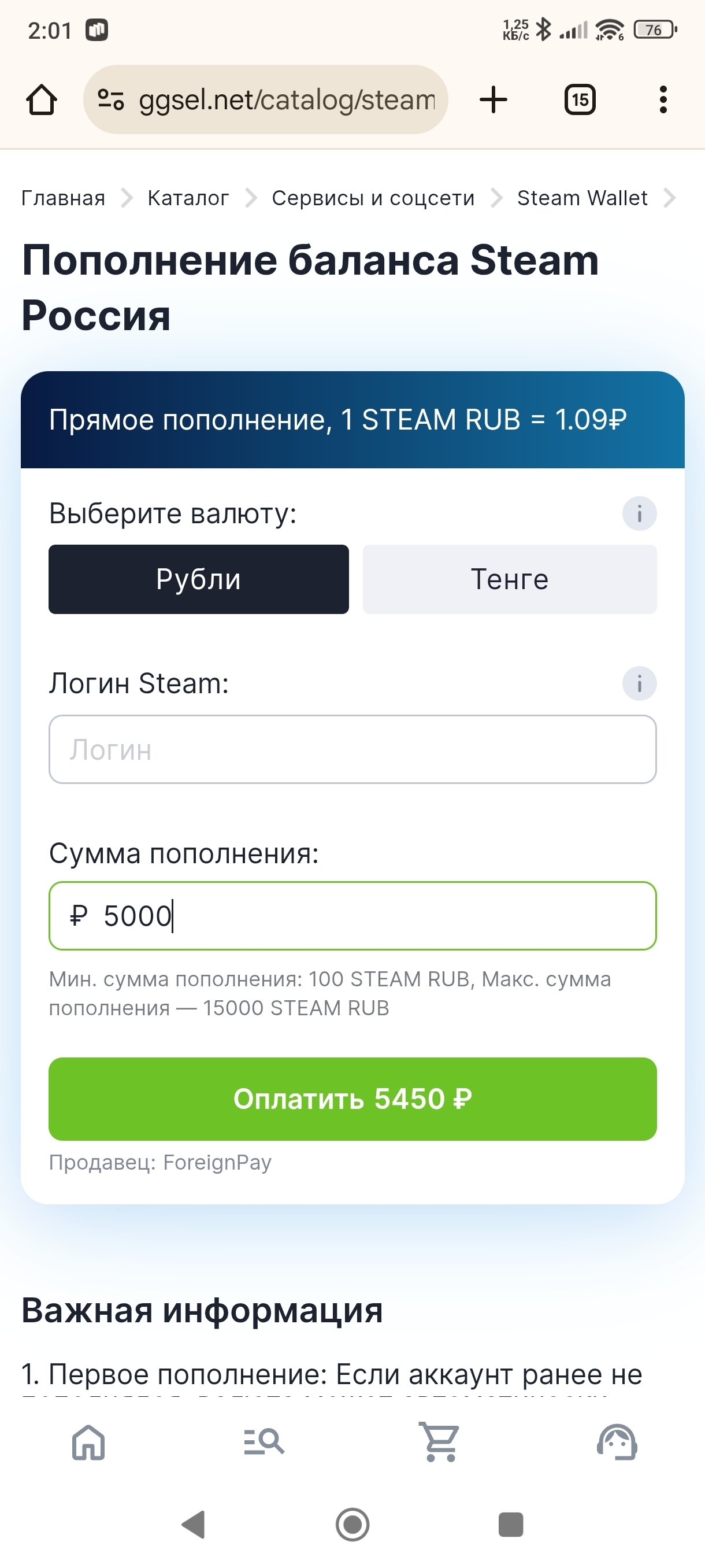Select Рубли currency
The width and height of the screenshot is (705, 1568).
point(199,579)
